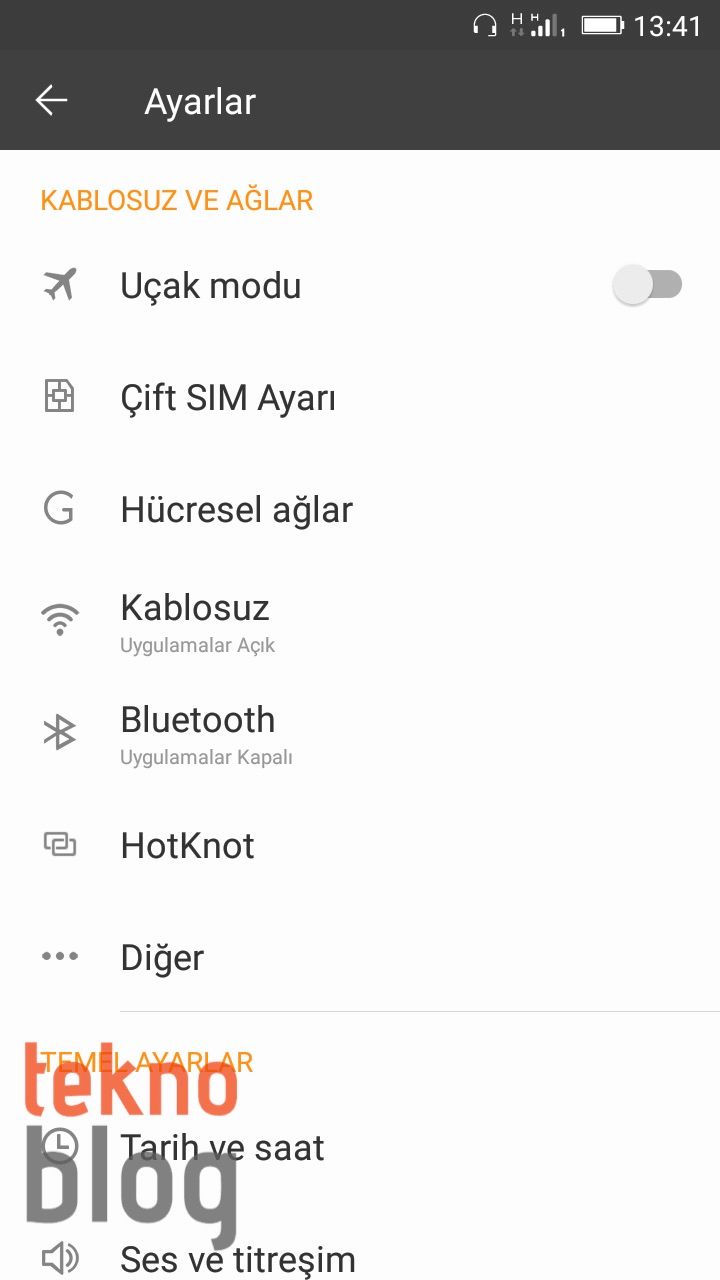This screenshot has height=1280, width=720.
Task: Select the HotKnot option
Action: 188,846
